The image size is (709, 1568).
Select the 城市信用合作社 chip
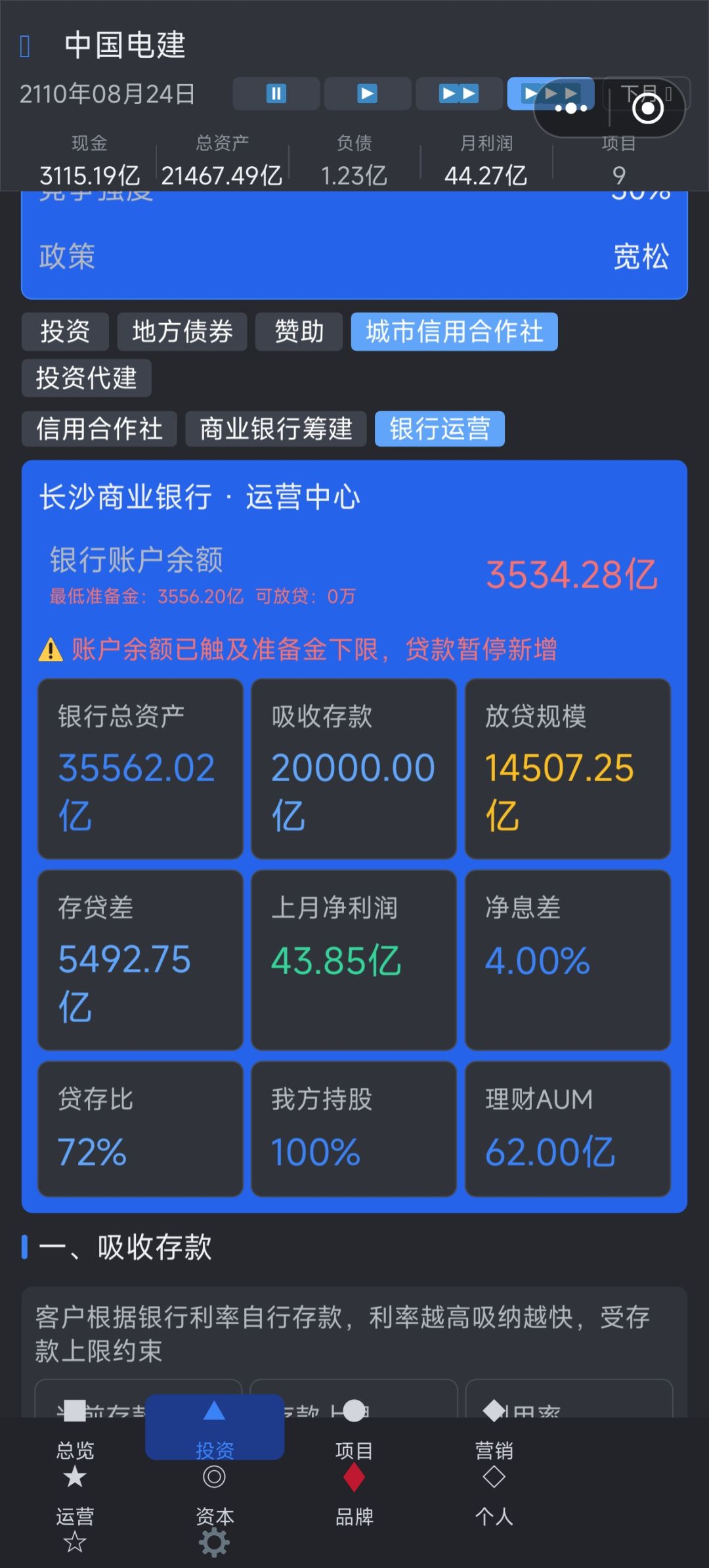tap(454, 332)
